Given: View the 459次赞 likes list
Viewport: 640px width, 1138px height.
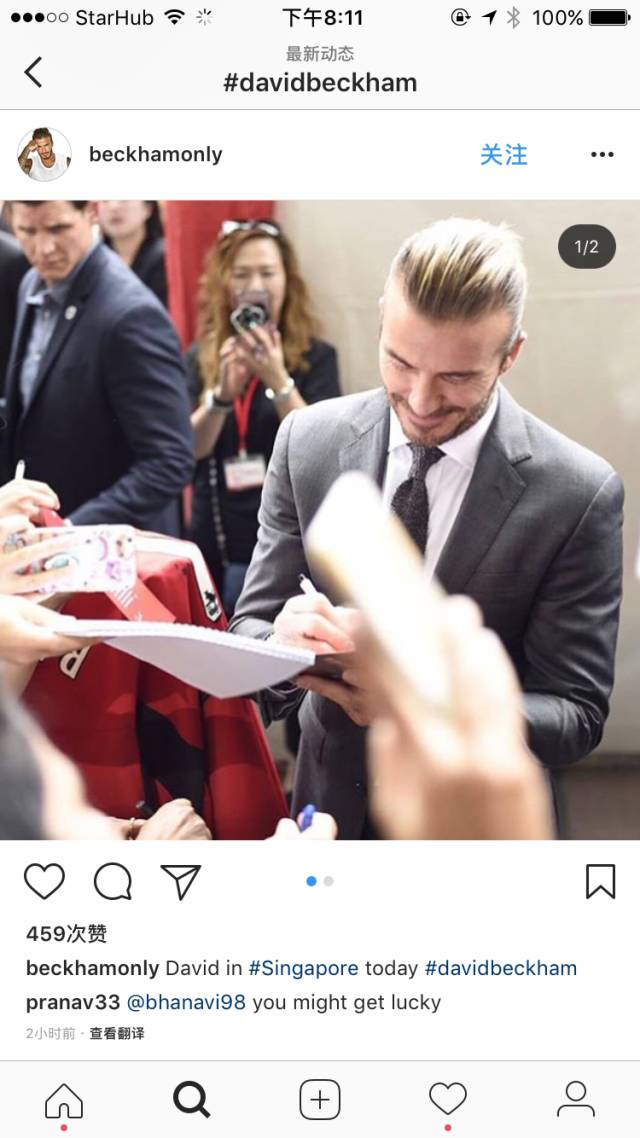Looking at the screenshot, I should click(x=67, y=934).
